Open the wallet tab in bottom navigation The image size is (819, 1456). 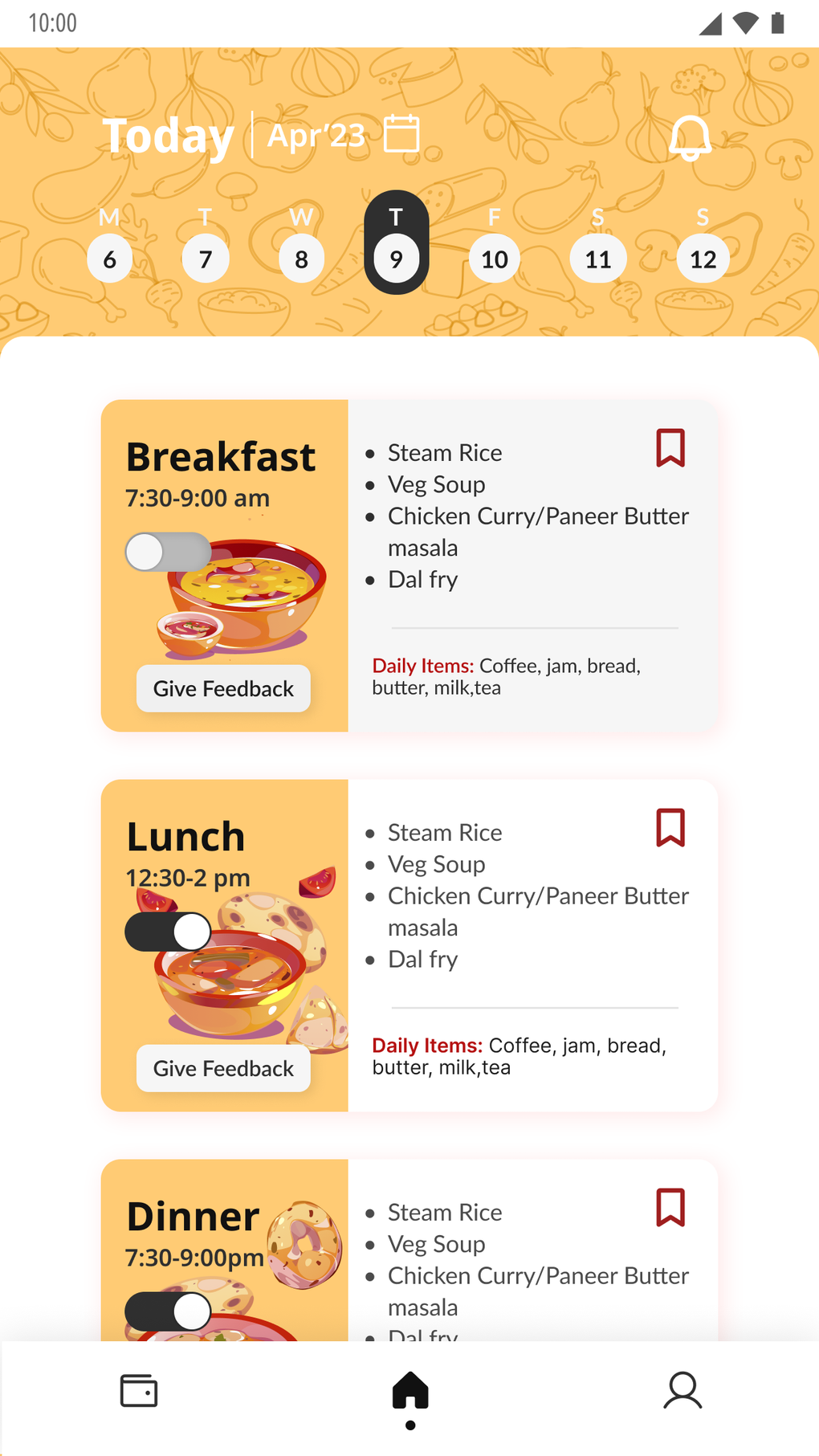pos(138,1391)
